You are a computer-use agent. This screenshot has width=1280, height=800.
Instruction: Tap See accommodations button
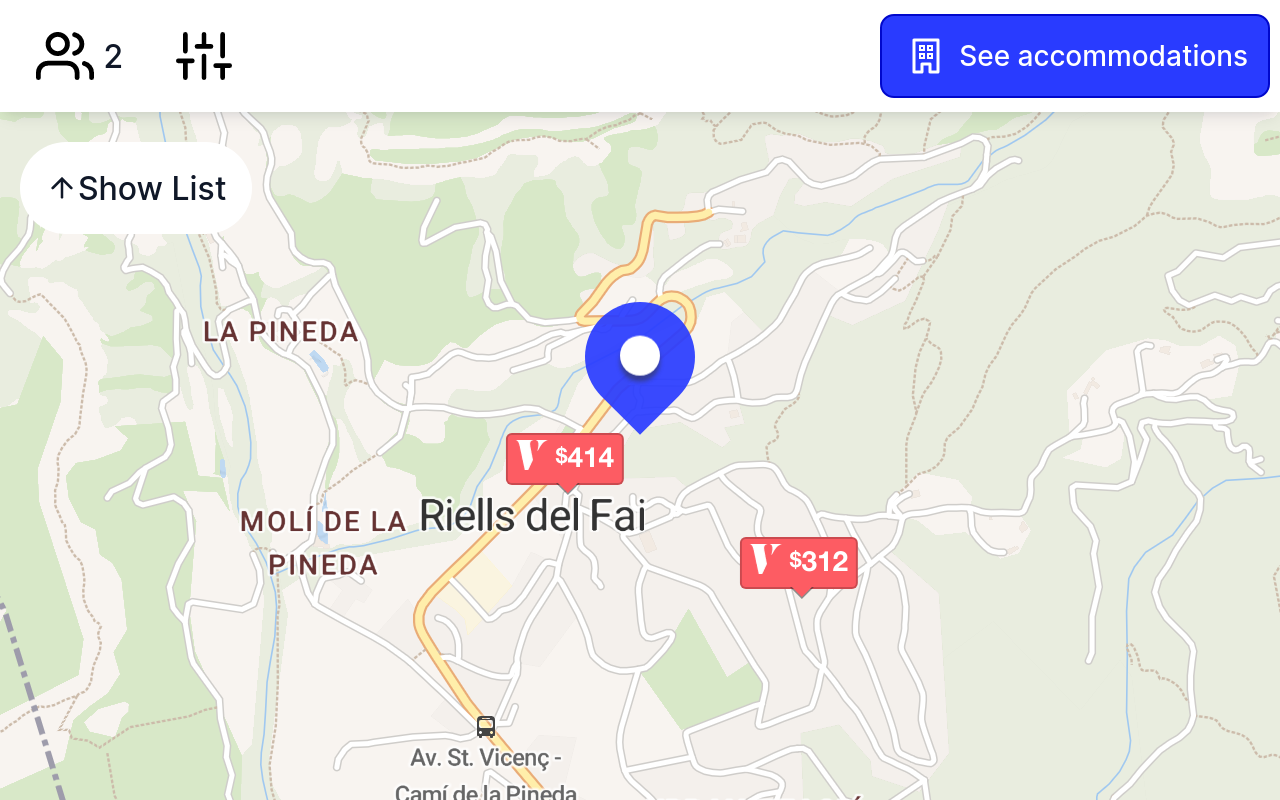coord(1074,56)
